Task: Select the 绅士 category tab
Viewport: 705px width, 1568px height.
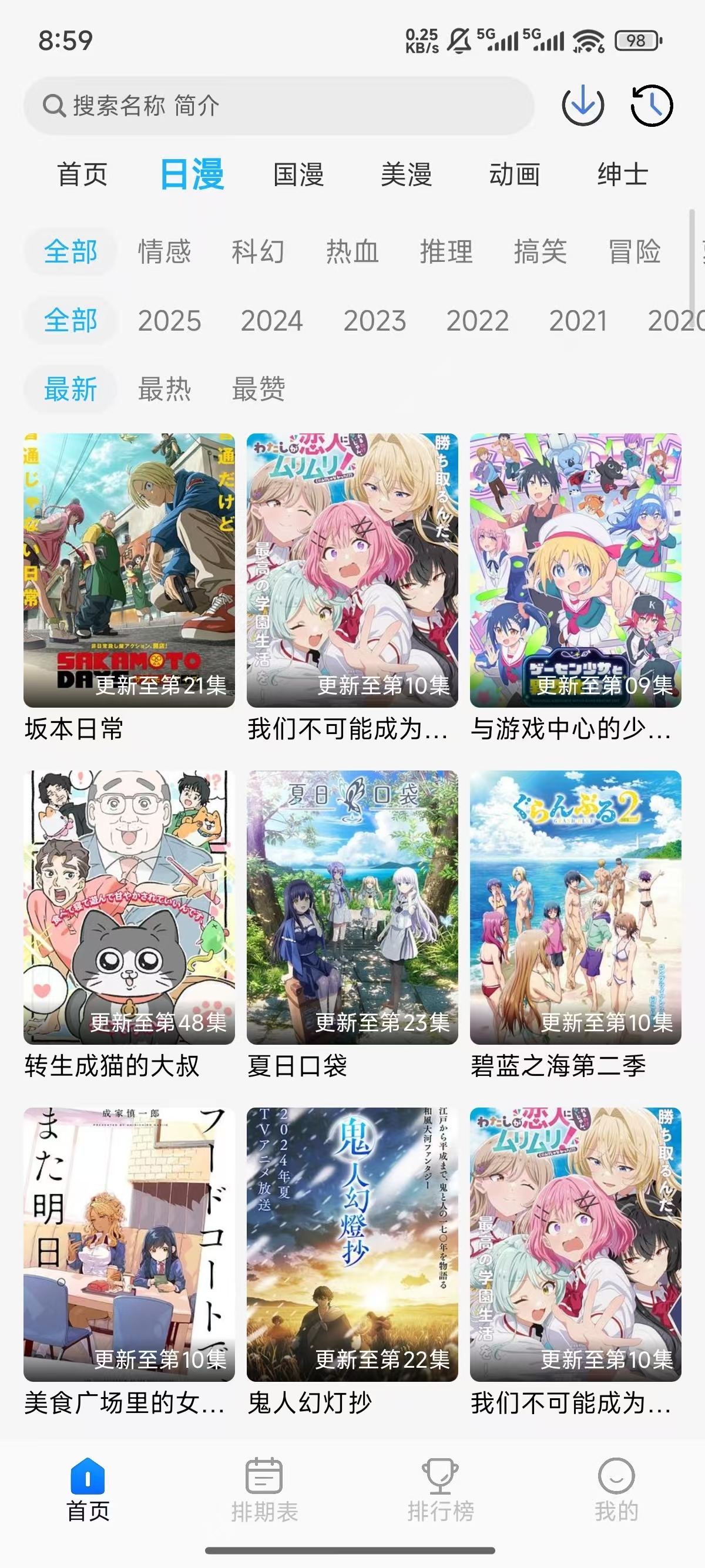Action: pyautogui.click(x=622, y=177)
